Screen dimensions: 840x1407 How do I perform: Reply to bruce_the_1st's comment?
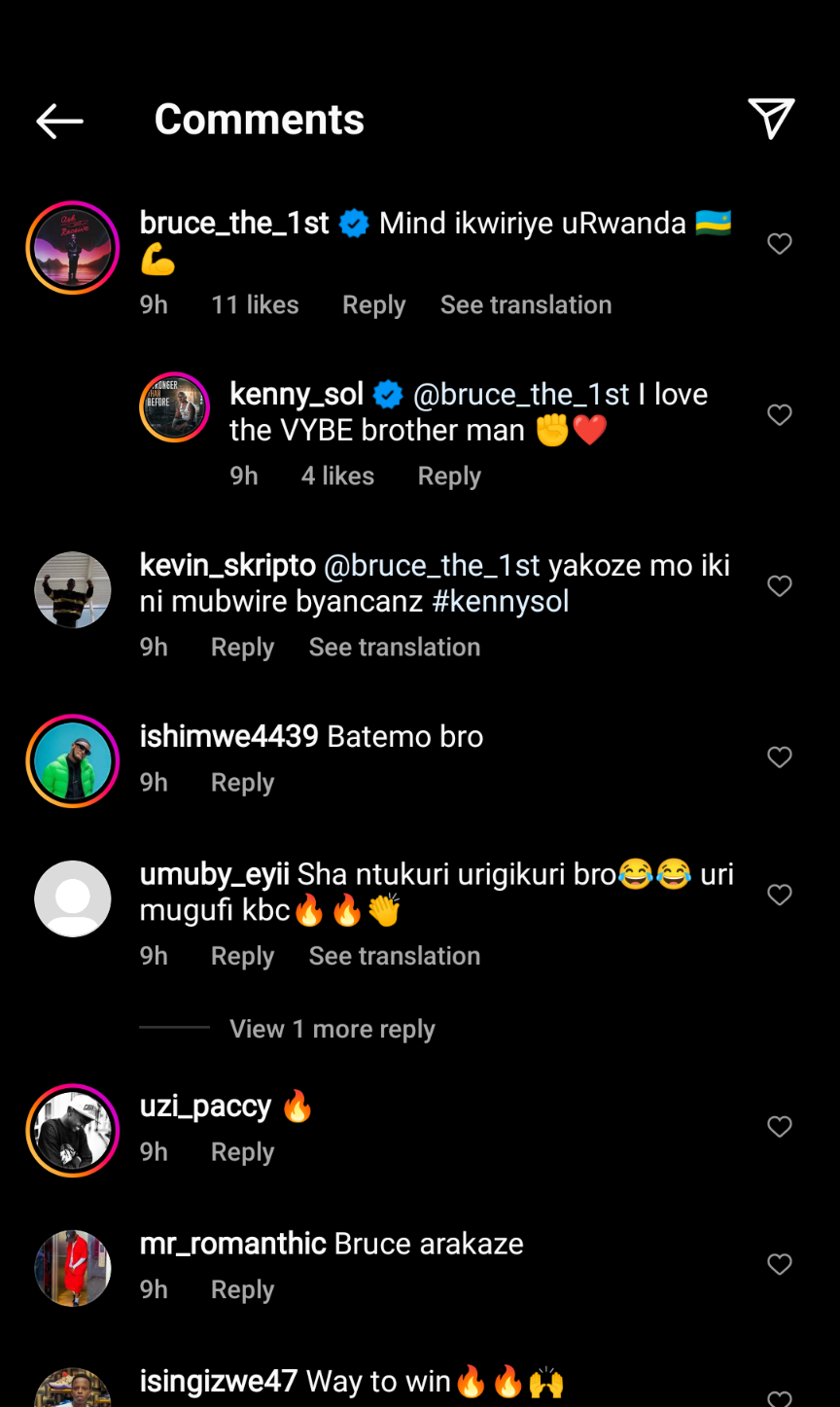click(x=373, y=305)
